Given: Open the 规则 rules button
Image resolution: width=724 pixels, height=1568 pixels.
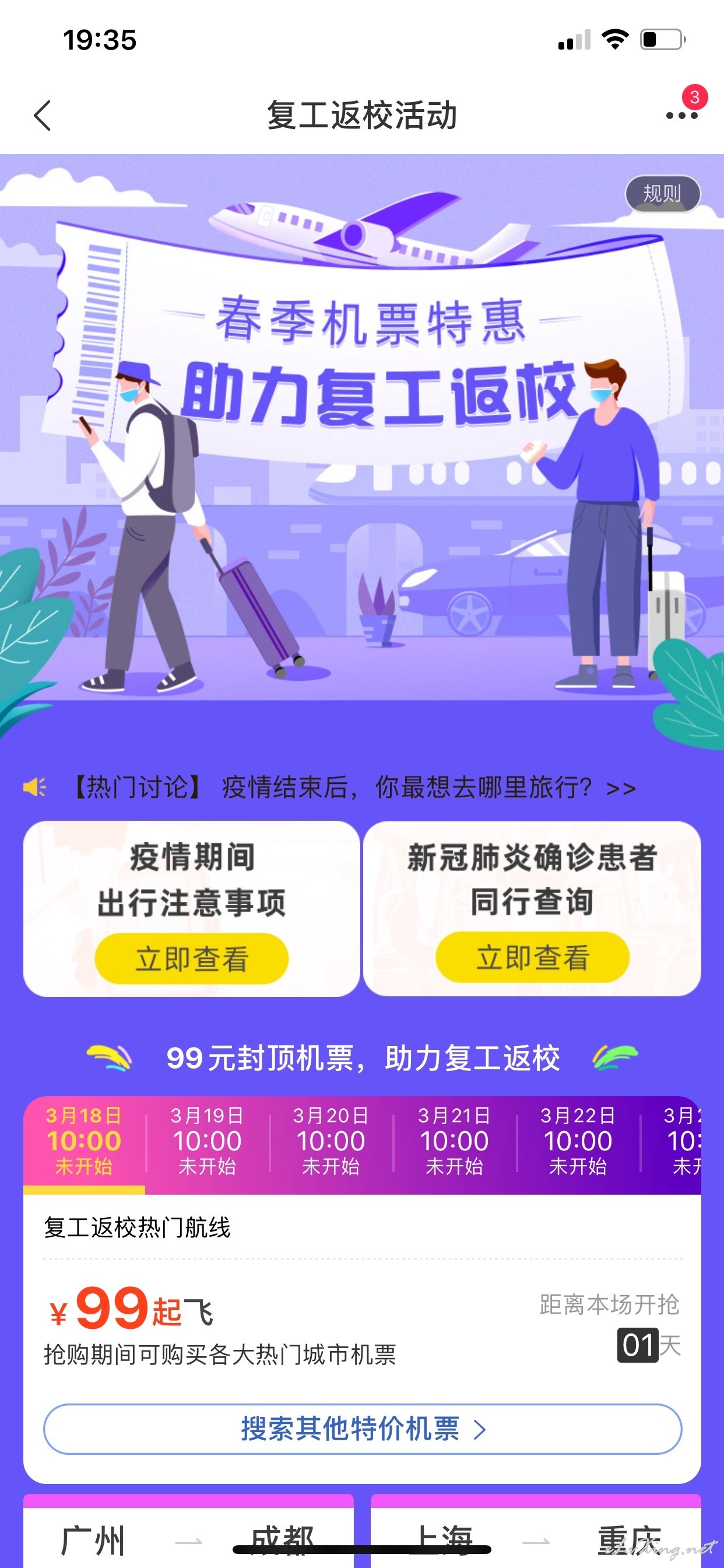Looking at the screenshot, I should [663, 194].
